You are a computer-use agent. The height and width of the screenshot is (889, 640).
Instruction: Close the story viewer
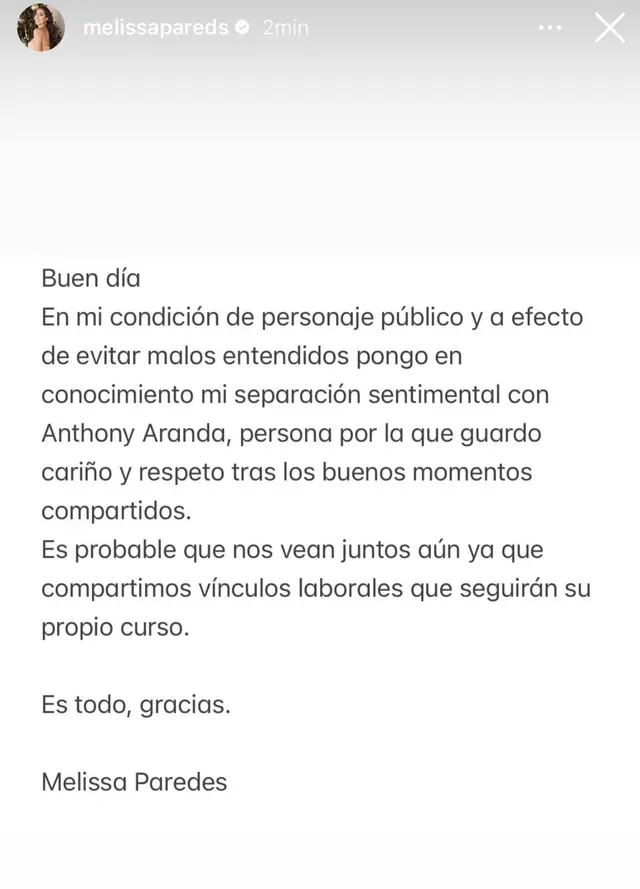coord(609,28)
